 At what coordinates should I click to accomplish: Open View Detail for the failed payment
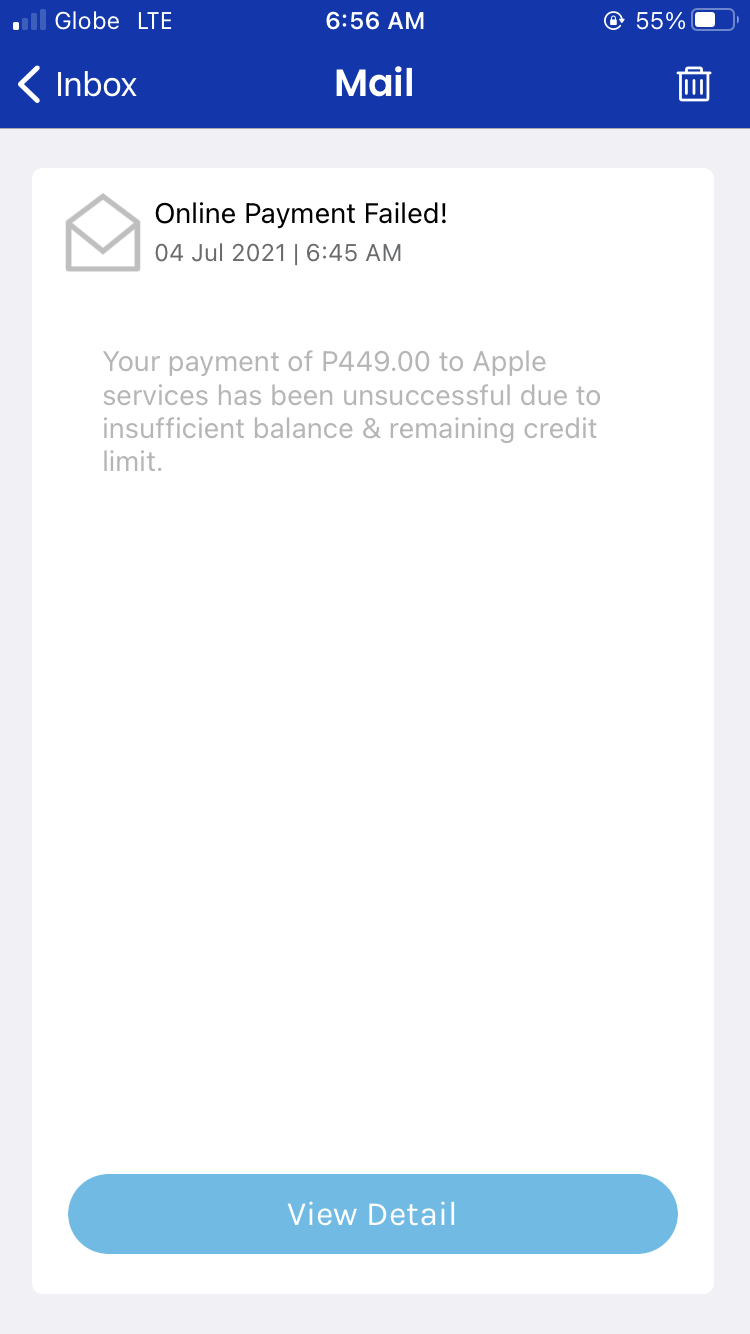(x=372, y=1214)
